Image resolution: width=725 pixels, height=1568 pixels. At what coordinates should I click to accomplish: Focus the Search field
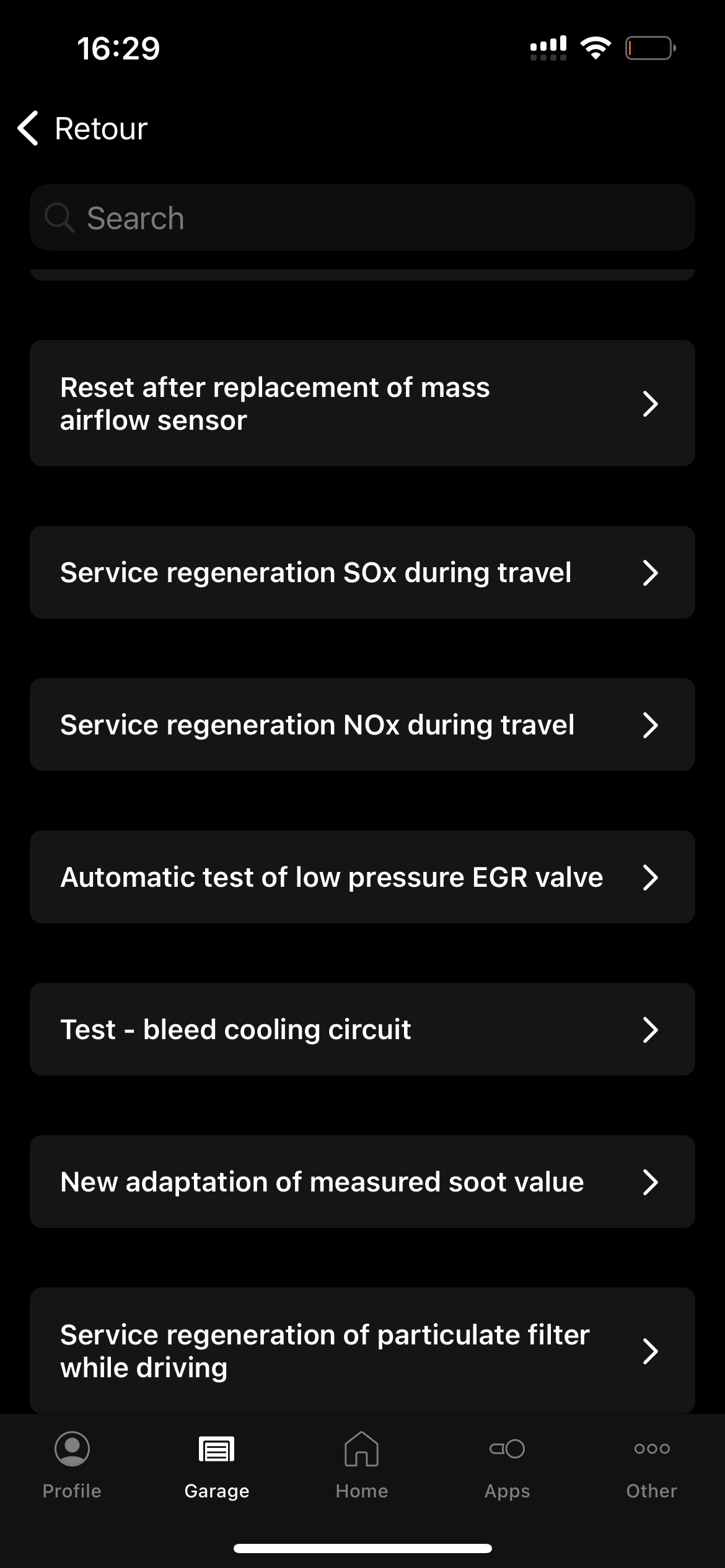(x=362, y=218)
